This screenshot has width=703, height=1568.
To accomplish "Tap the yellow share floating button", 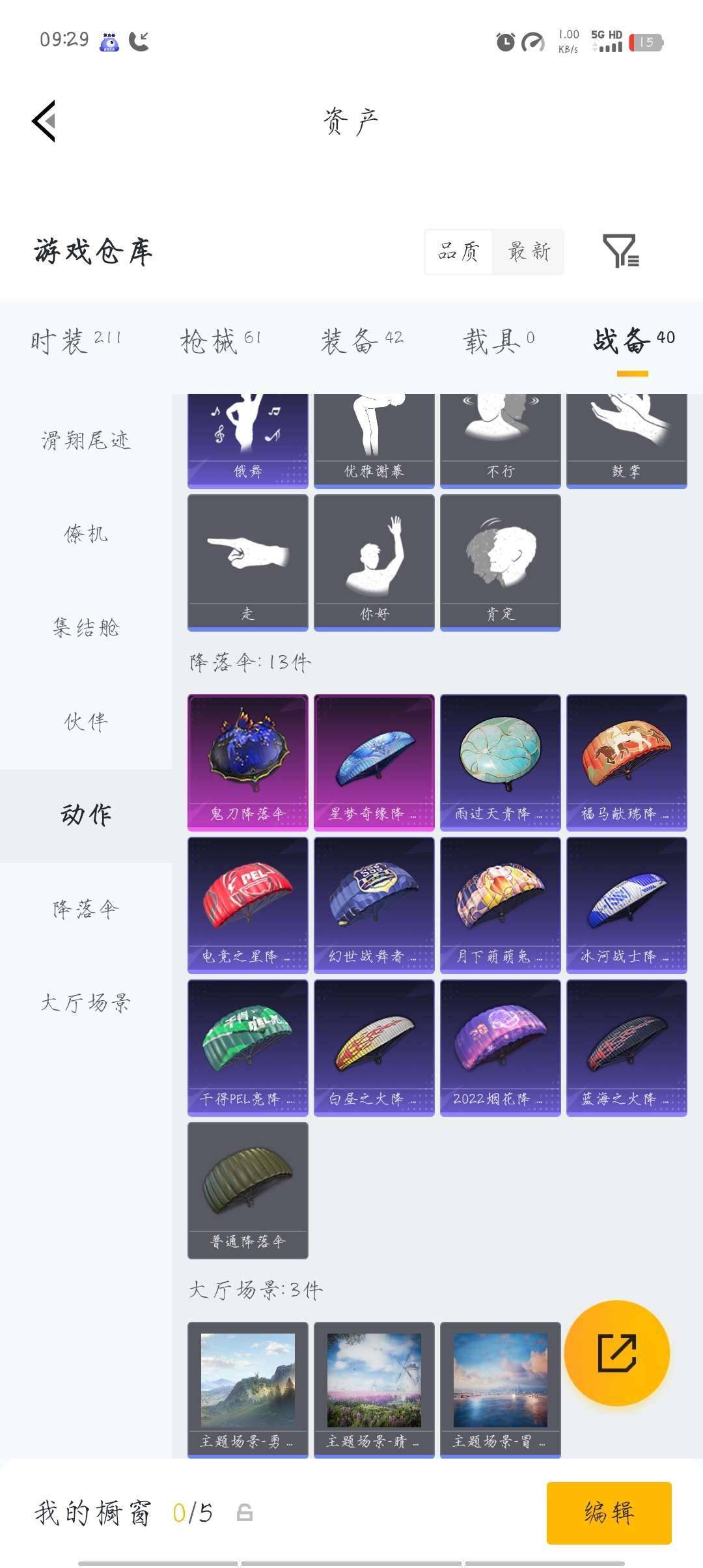I will click(616, 1353).
